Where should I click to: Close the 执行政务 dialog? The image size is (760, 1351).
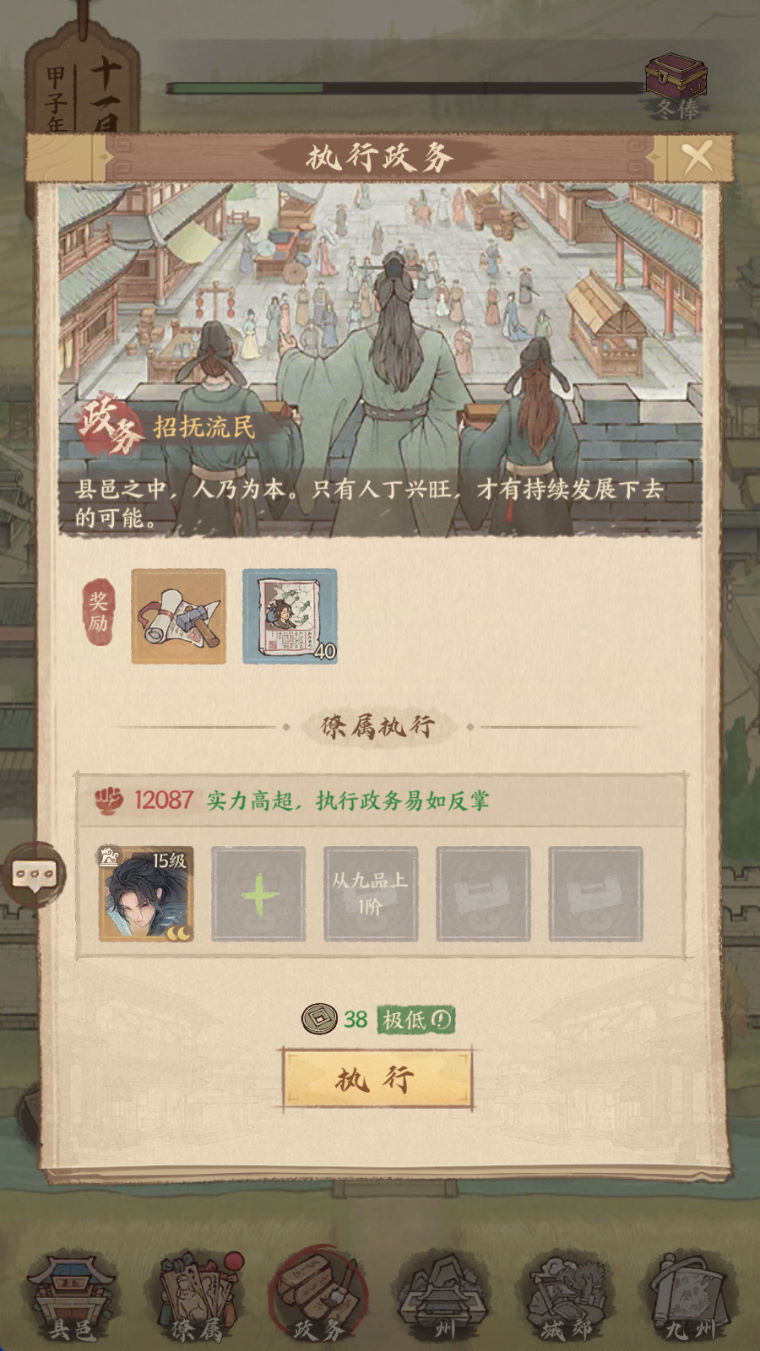(697, 157)
